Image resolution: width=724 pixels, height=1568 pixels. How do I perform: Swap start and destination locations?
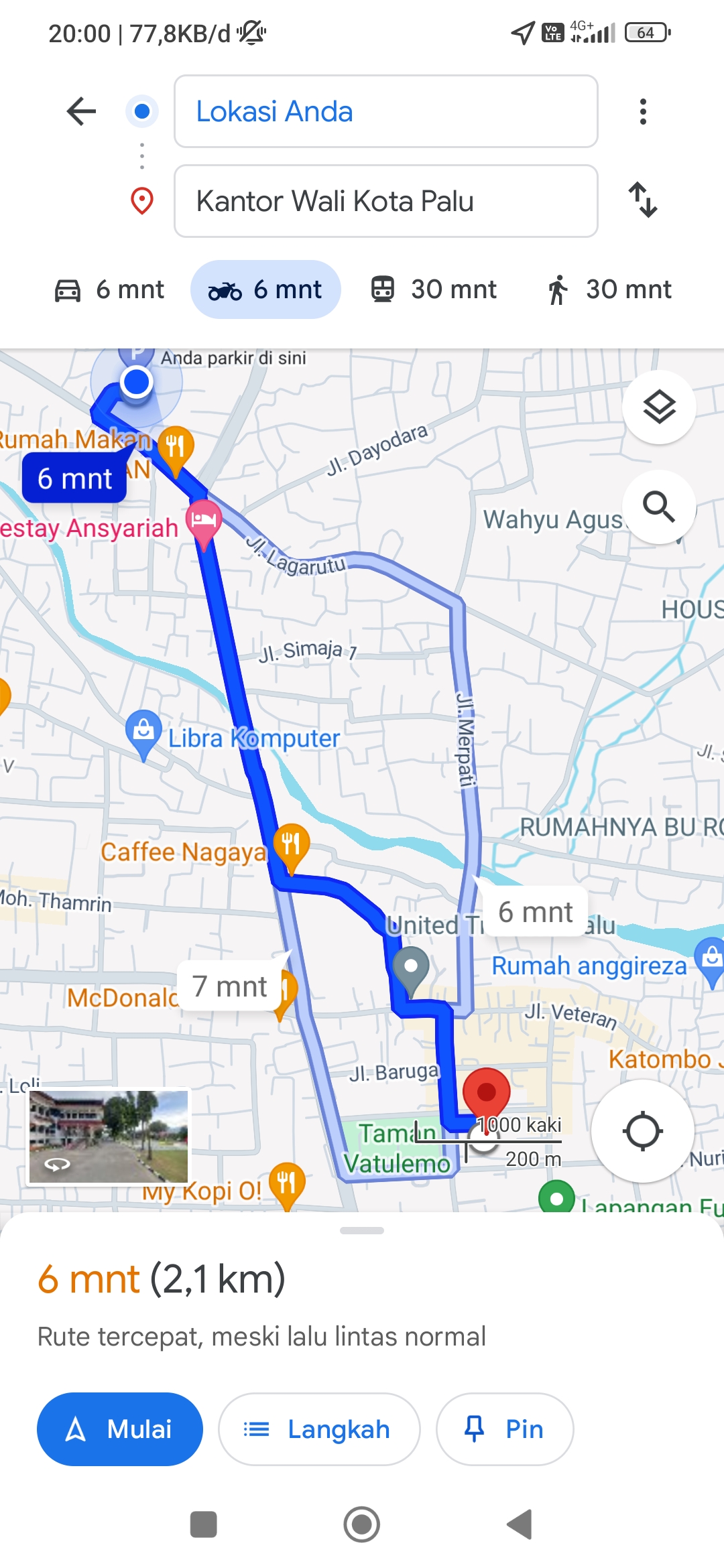(x=643, y=200)
